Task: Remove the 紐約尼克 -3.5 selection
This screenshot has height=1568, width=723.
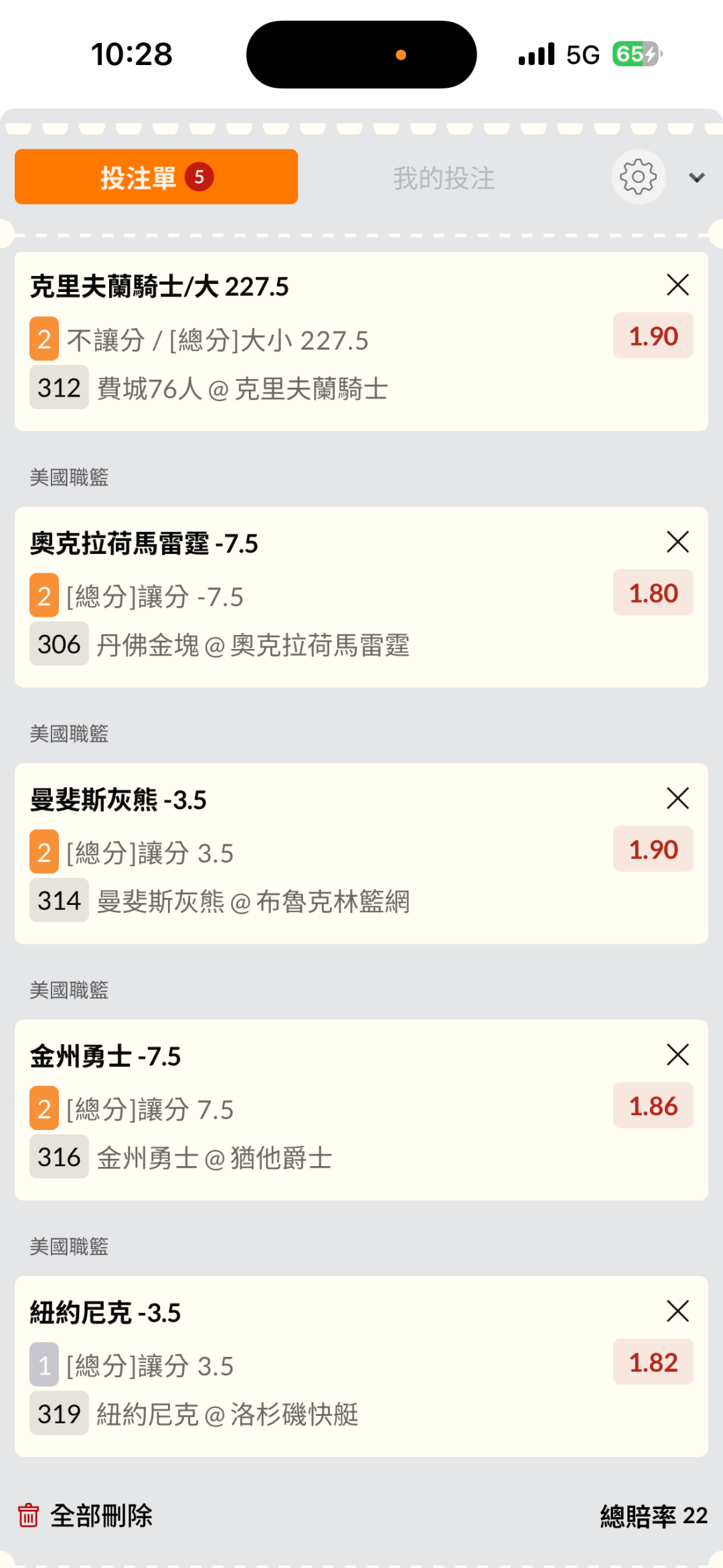Action: [x=677, y=1311]
